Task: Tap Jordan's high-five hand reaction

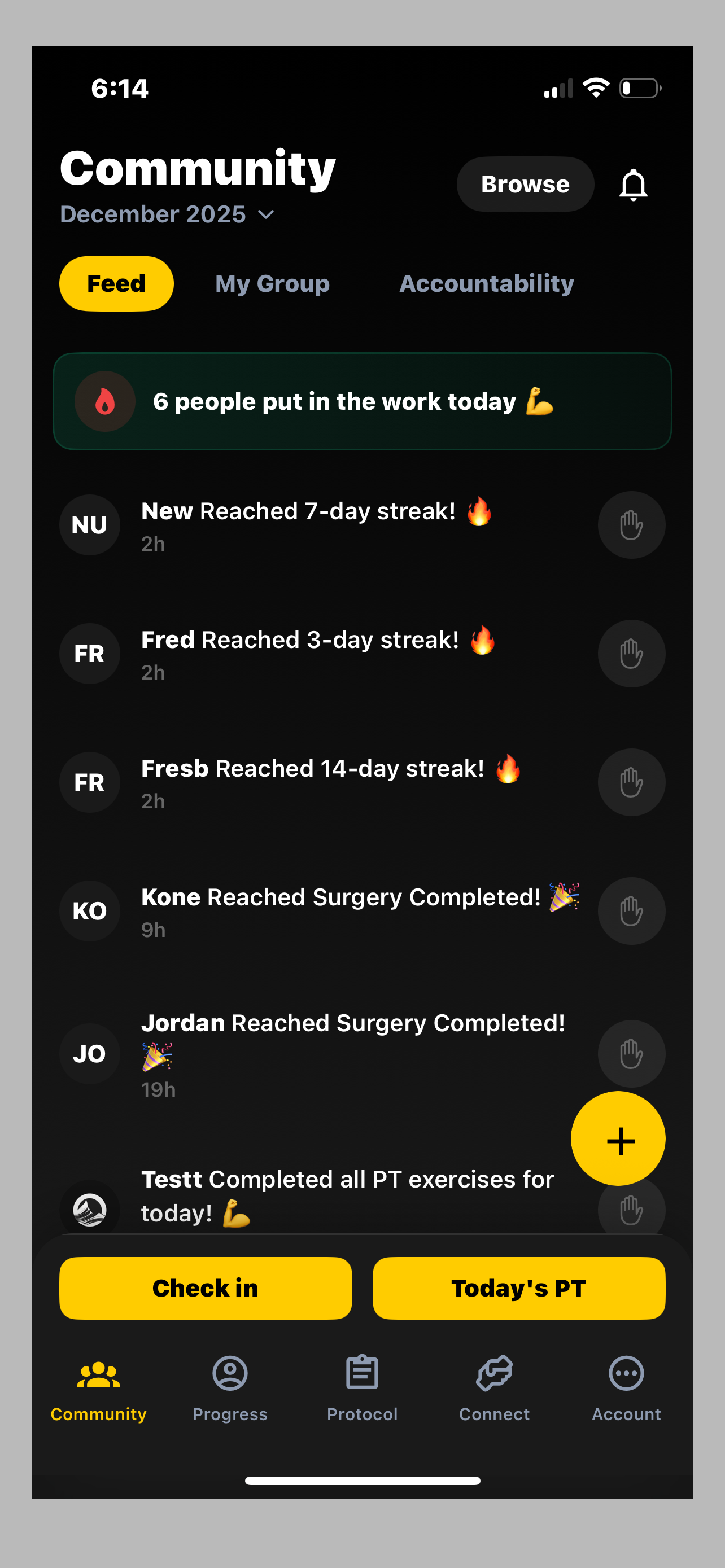Action: point(631,1054)
